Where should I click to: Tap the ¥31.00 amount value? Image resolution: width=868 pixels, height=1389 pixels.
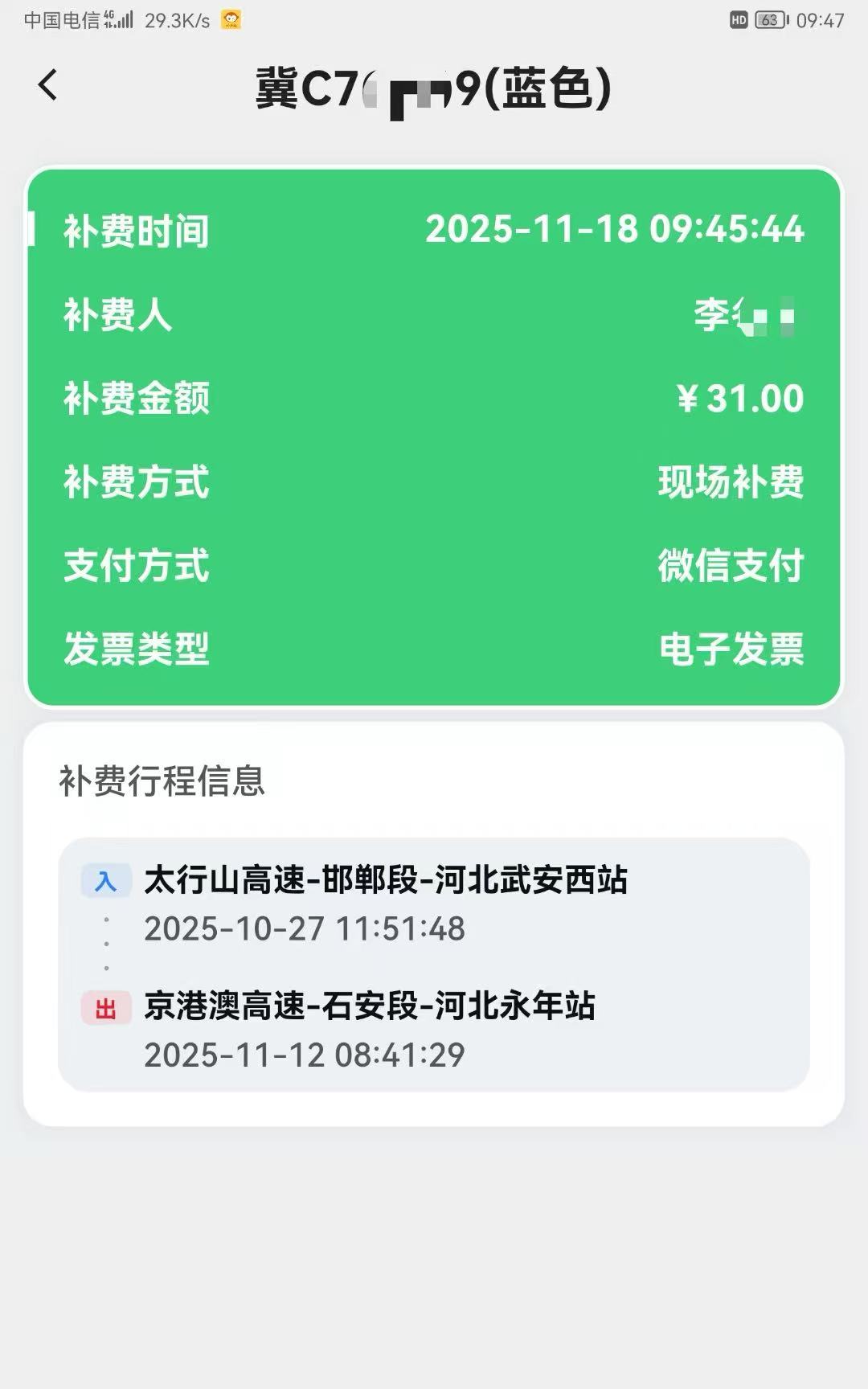pyautogui.click(x=740, y=397)
